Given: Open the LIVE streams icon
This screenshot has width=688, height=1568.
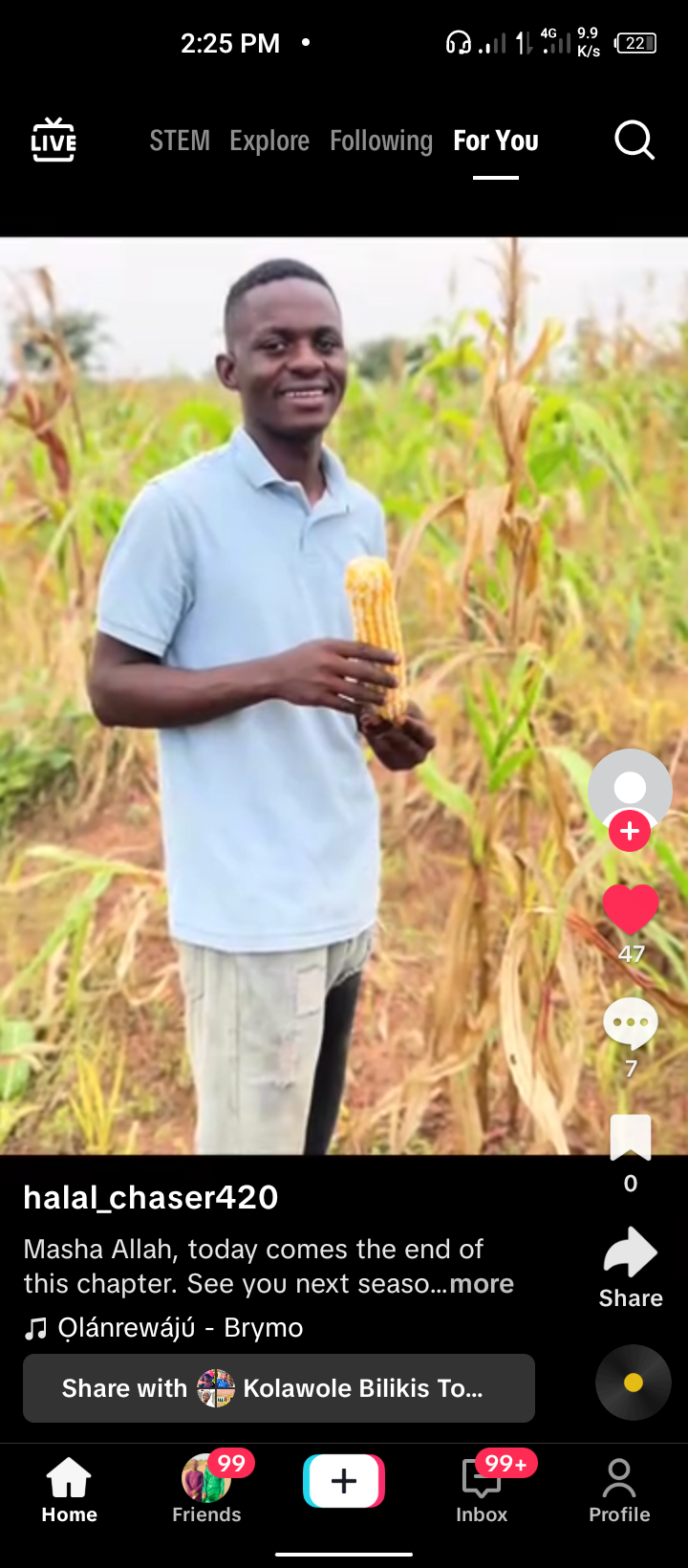Looking at the screenshot, I should (54, 141).
